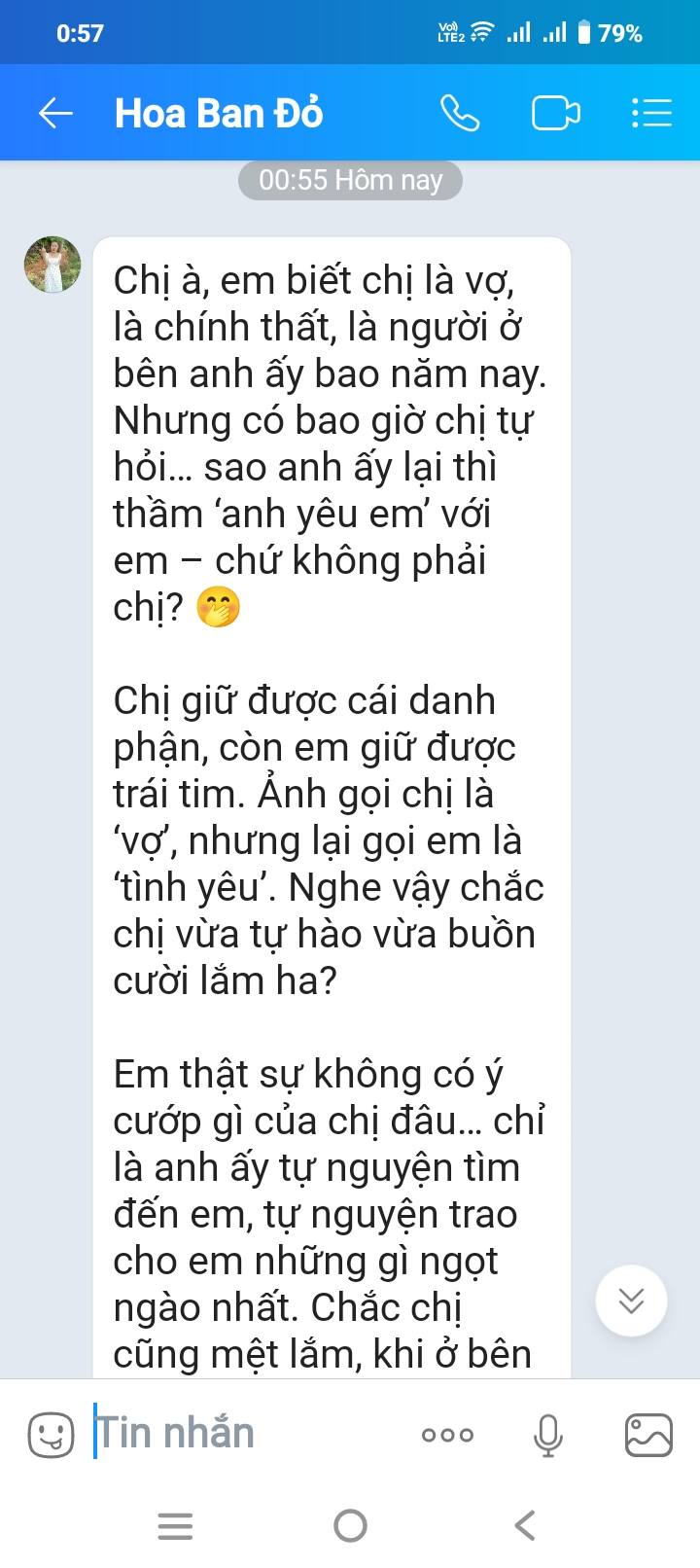Screen dimensions: 700x1568
Task: Open the sticker and emoji picker
Action: point(51,1435)
